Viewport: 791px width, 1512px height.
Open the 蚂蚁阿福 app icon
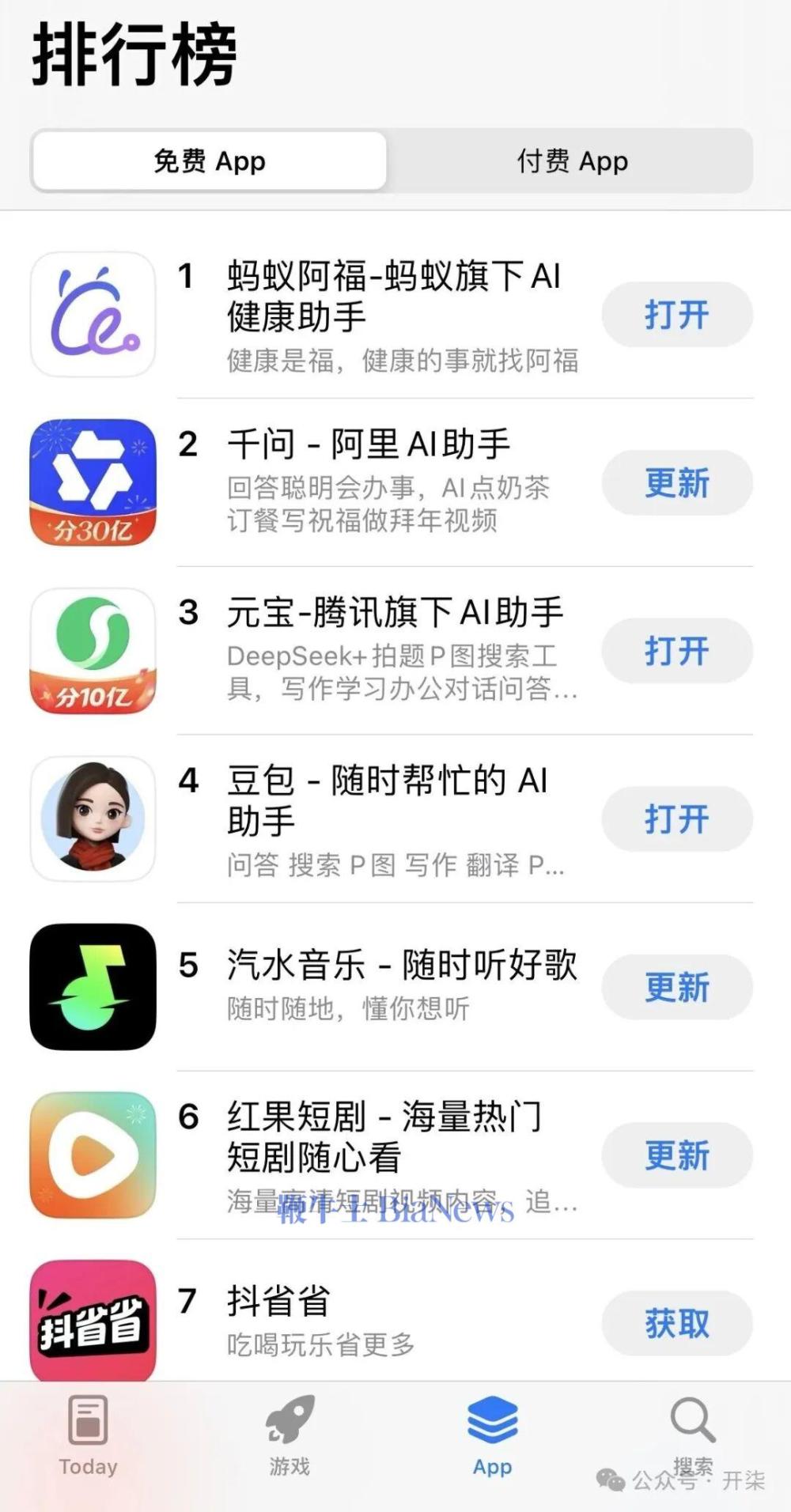click(x=93, y=314)
